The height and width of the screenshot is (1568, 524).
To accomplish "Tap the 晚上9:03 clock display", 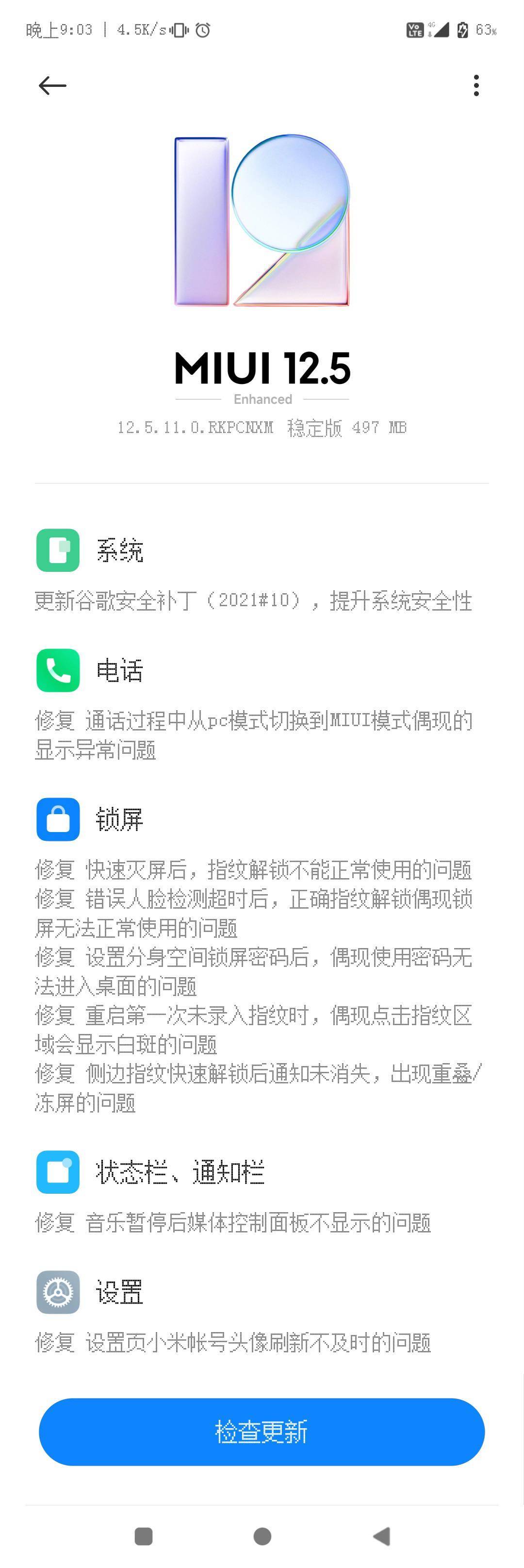I will coord(60,29).
